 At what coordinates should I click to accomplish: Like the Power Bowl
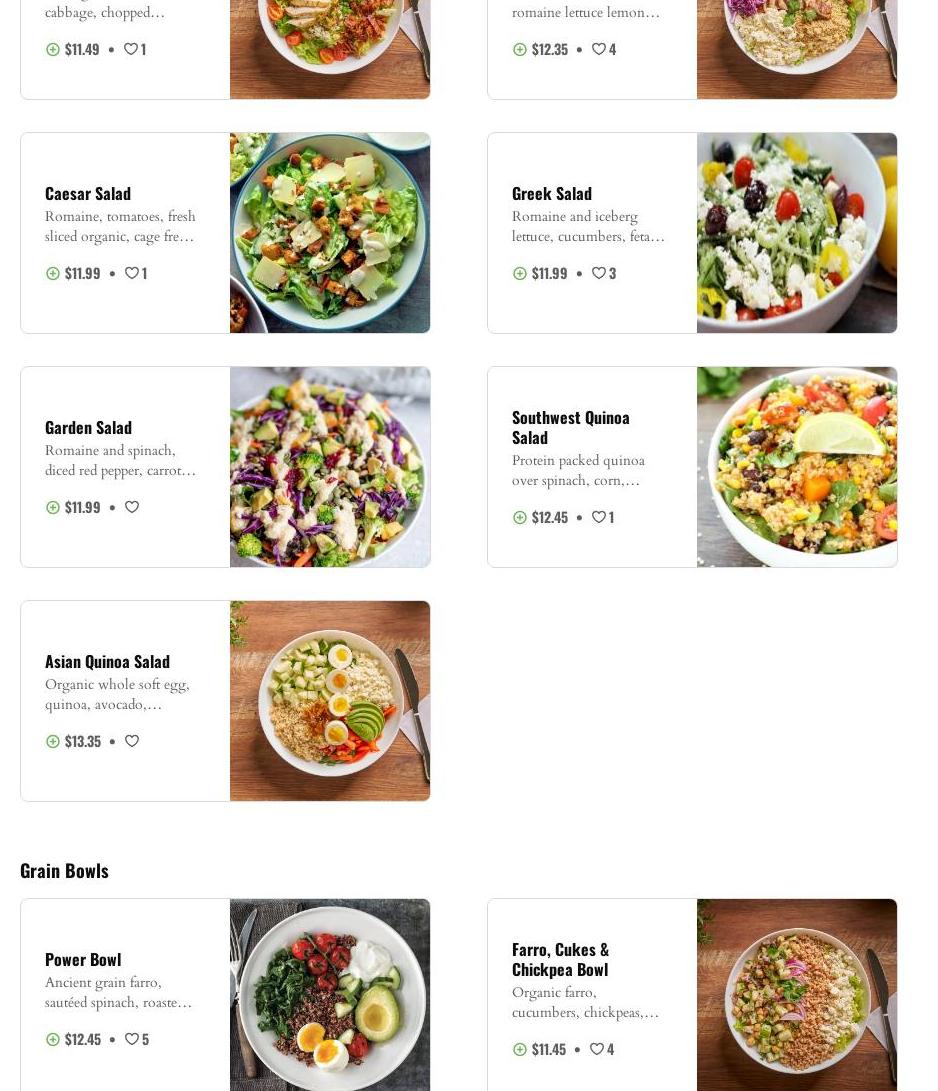131,1039
